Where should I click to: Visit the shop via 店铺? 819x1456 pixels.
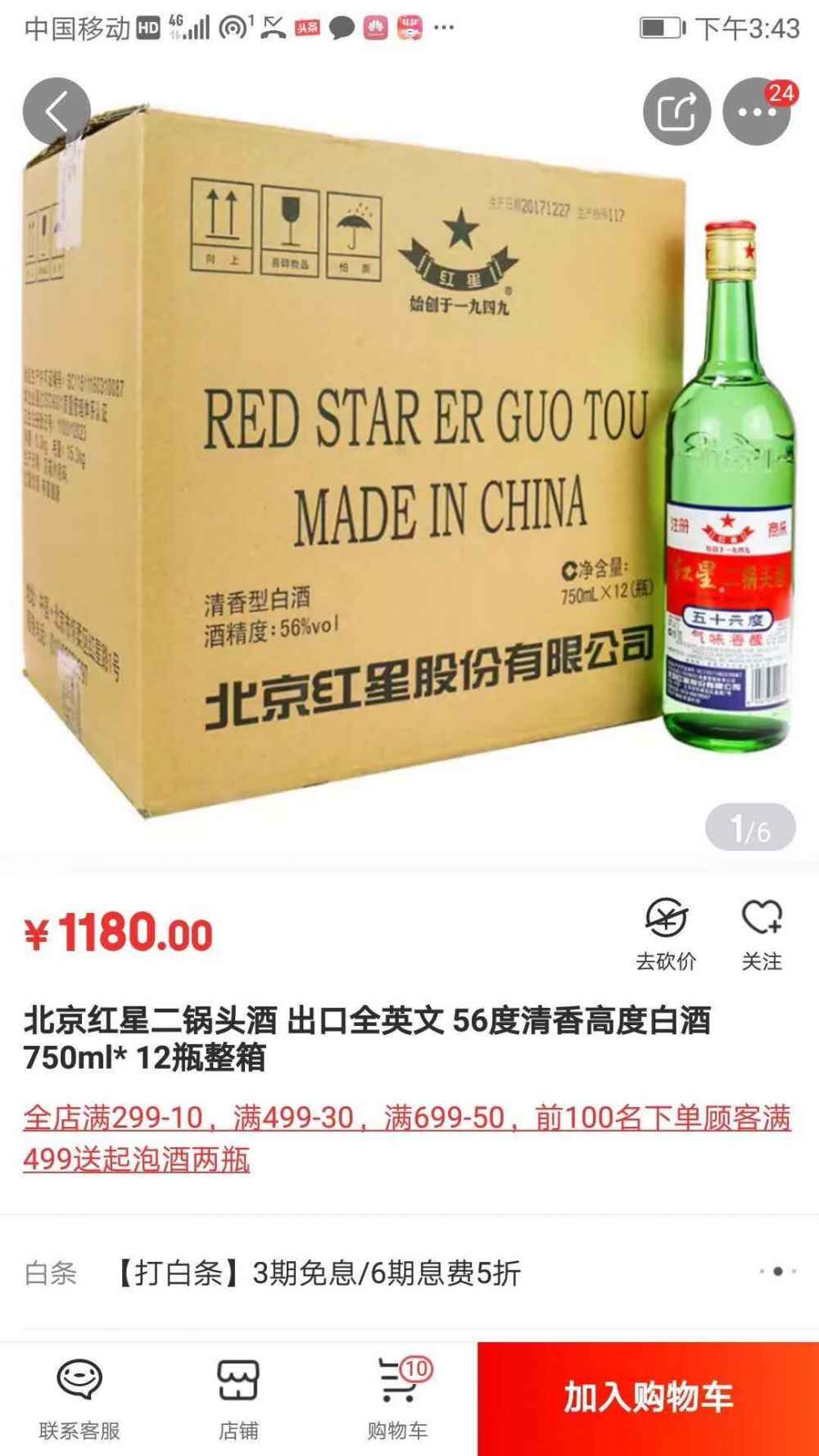click(x=238, y=1399)
